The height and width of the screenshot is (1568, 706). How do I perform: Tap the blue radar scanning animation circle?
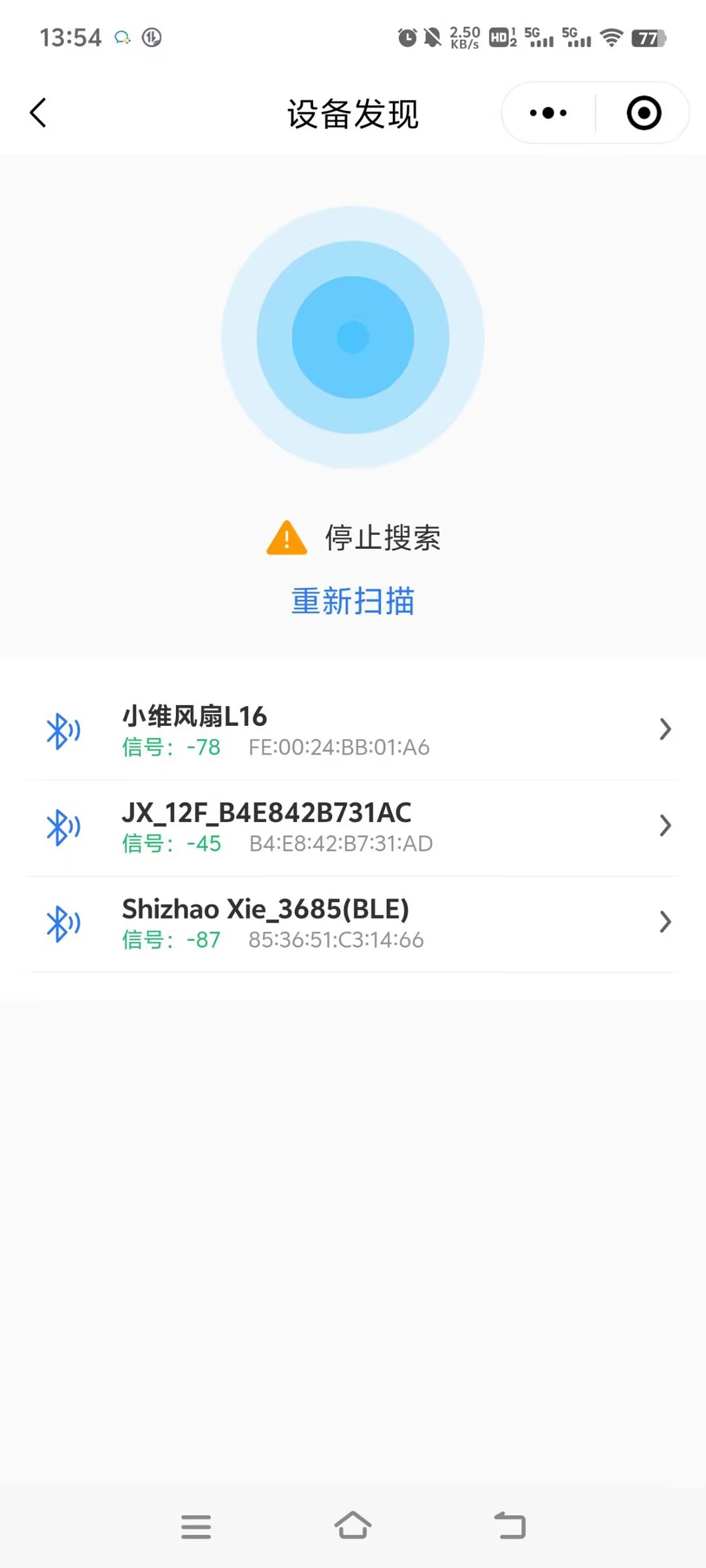click(x=352, y=335)
